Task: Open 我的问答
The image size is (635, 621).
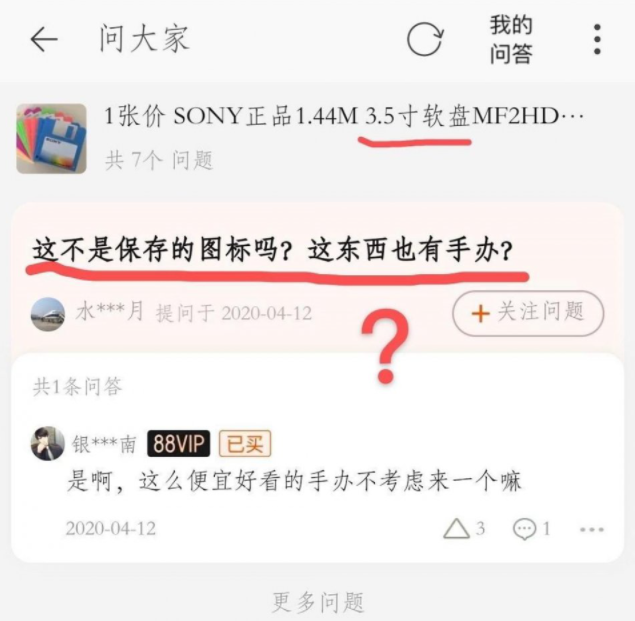Action: click(x=510, y=39)
